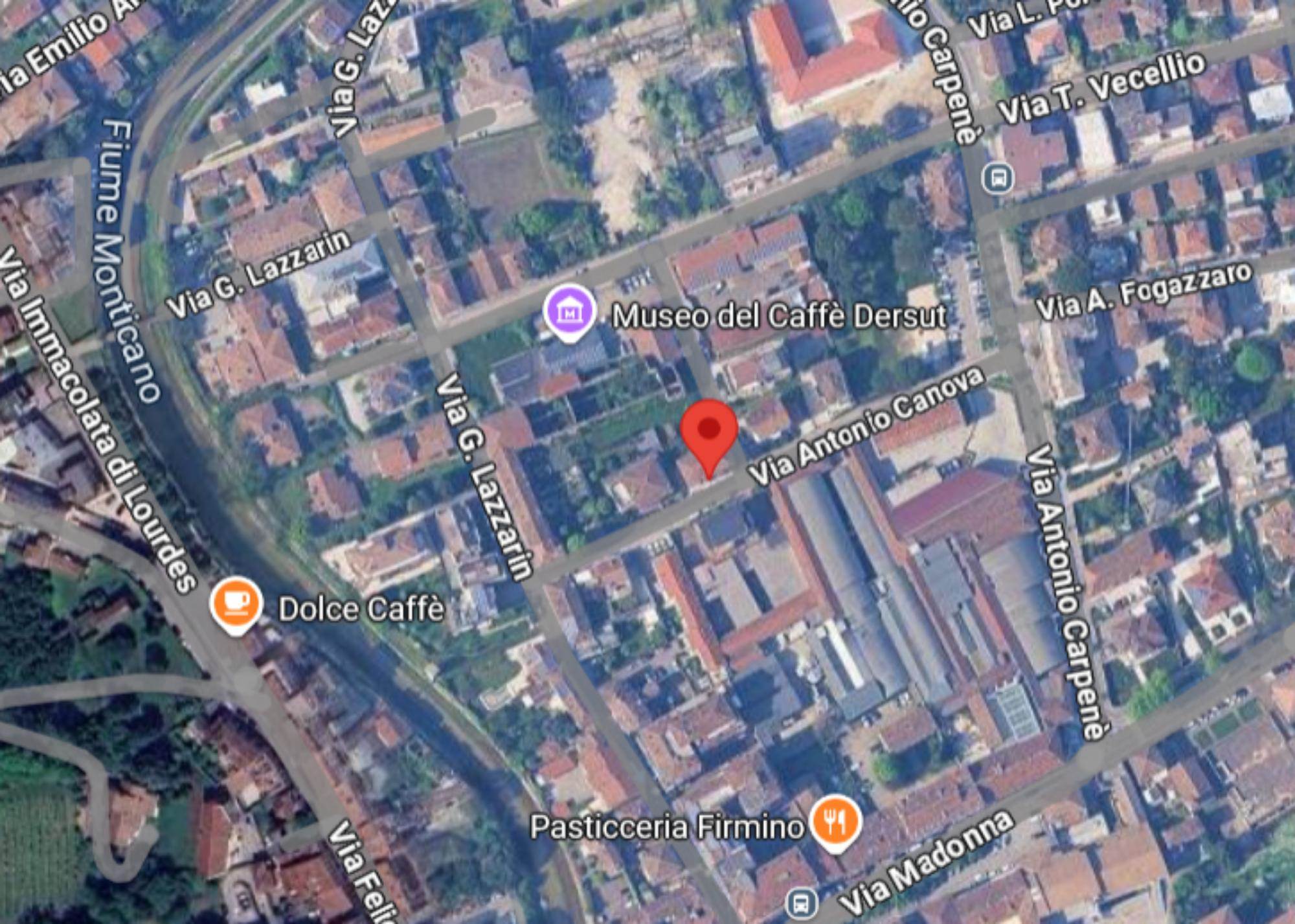Viewport: 1295px width, 924px height.
Task: Open the Museo del Caffè Dersut place marker
Action: (569, 311)
